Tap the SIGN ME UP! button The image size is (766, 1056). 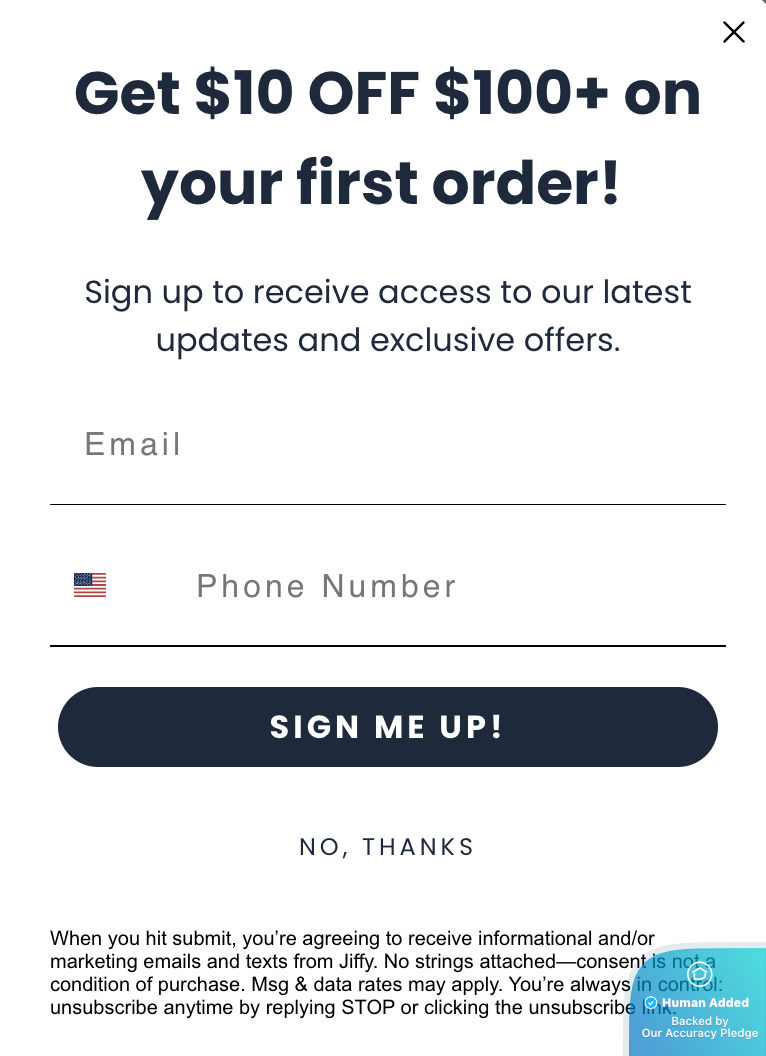click(387, 727)
